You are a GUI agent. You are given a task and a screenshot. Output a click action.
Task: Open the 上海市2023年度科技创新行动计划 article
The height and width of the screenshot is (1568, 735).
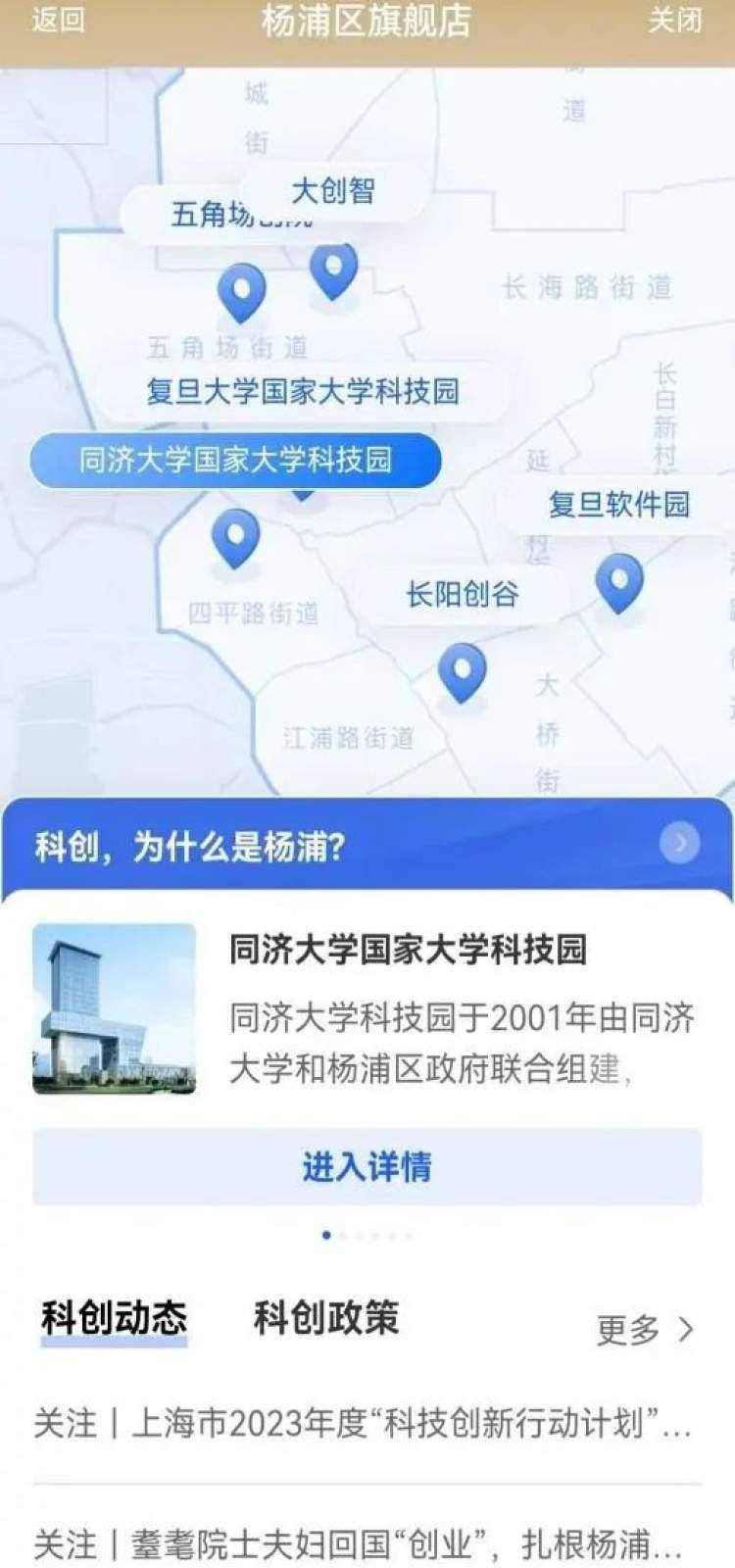pos(363,1423)
